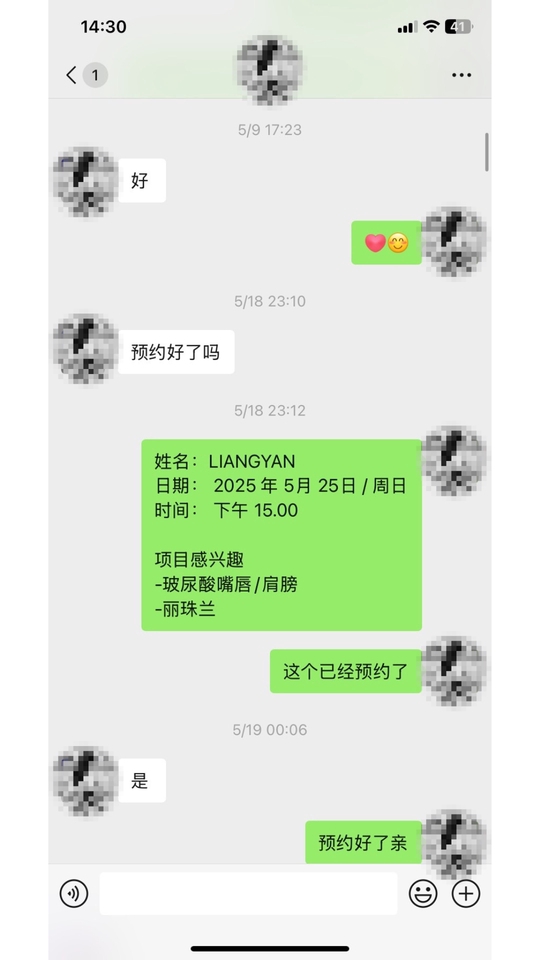
Task: Open the chat info overflow menu
Action: [x=461, y=75]
